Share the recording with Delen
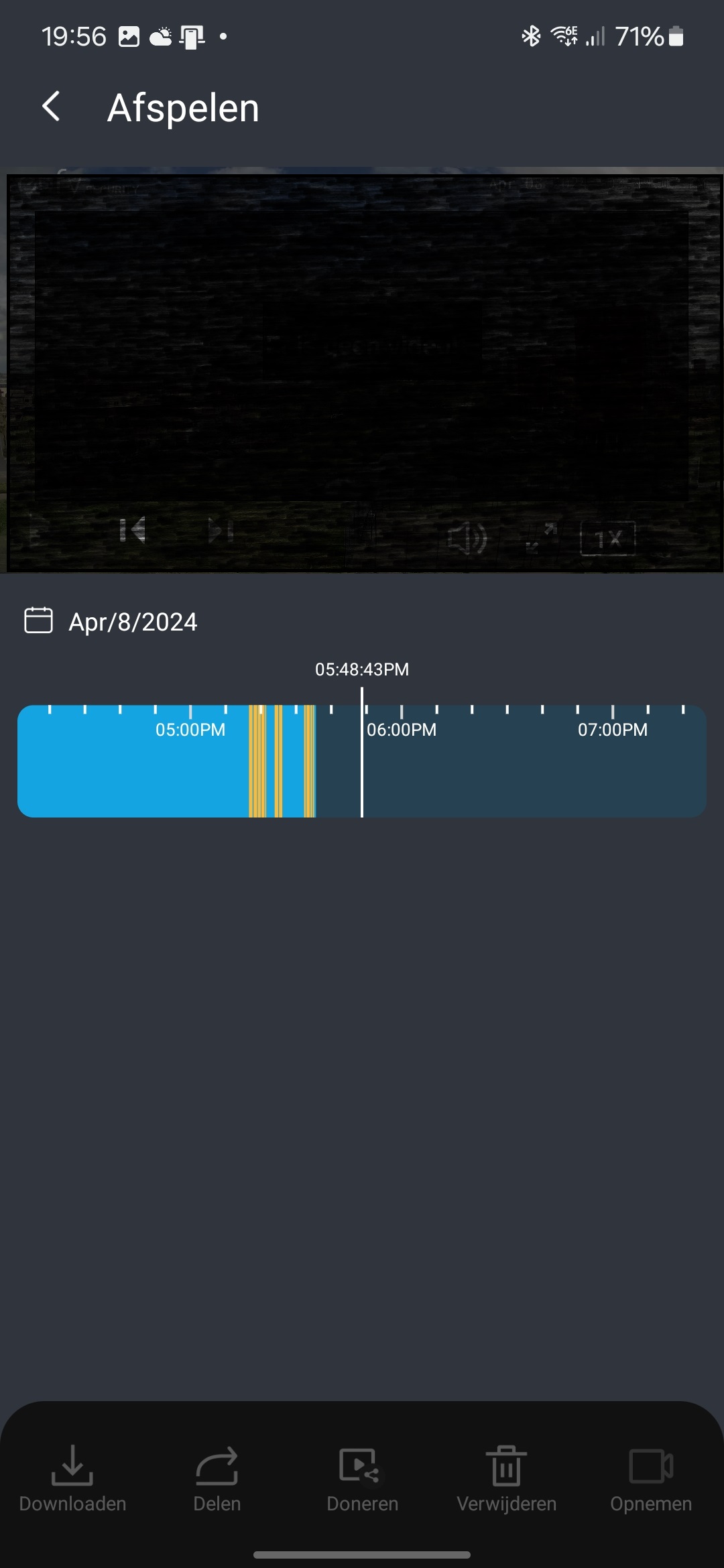This screenshot has height=1568, width=724. pyautogui.click(x=217, y=1479)
